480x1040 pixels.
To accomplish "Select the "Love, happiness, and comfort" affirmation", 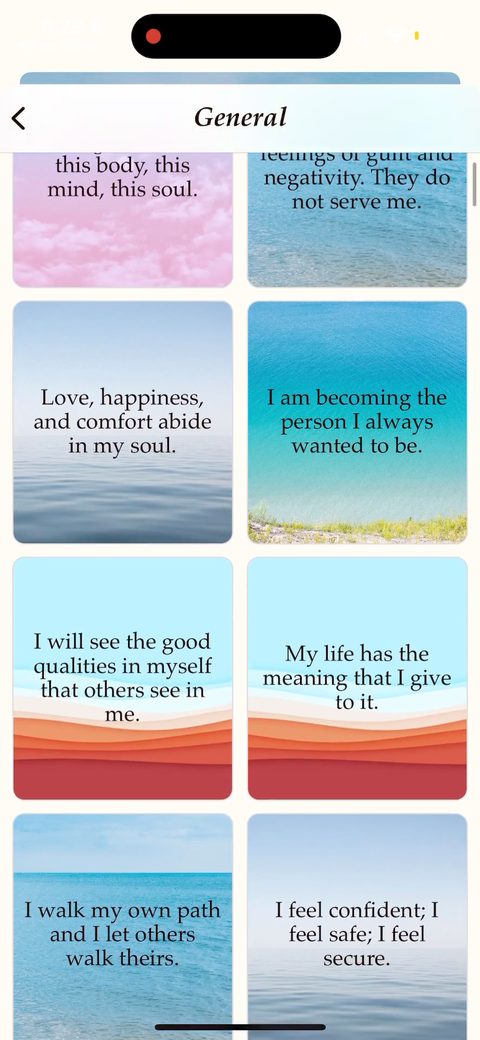I will click(123, 422).
